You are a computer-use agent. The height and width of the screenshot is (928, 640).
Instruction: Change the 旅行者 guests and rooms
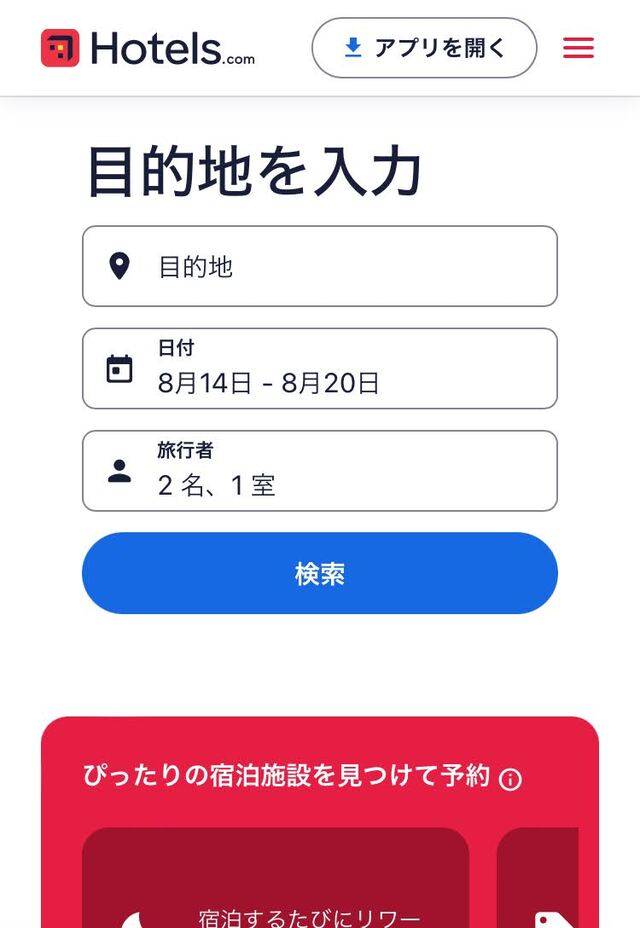319,471
